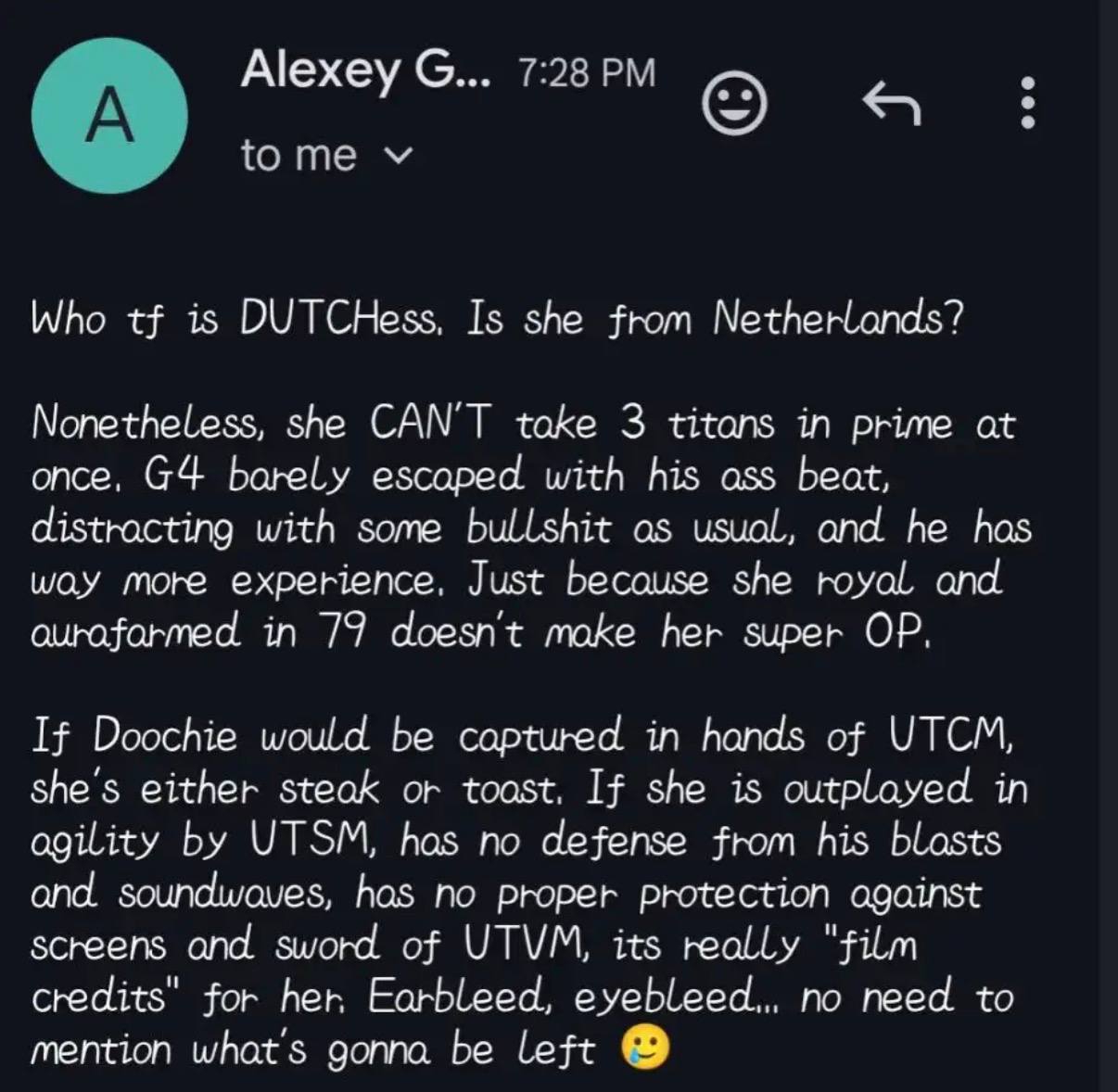The width and height of the screenshot is (1118, 1092).
Task: Expand the "to me" recipient details
Action: 398,156
